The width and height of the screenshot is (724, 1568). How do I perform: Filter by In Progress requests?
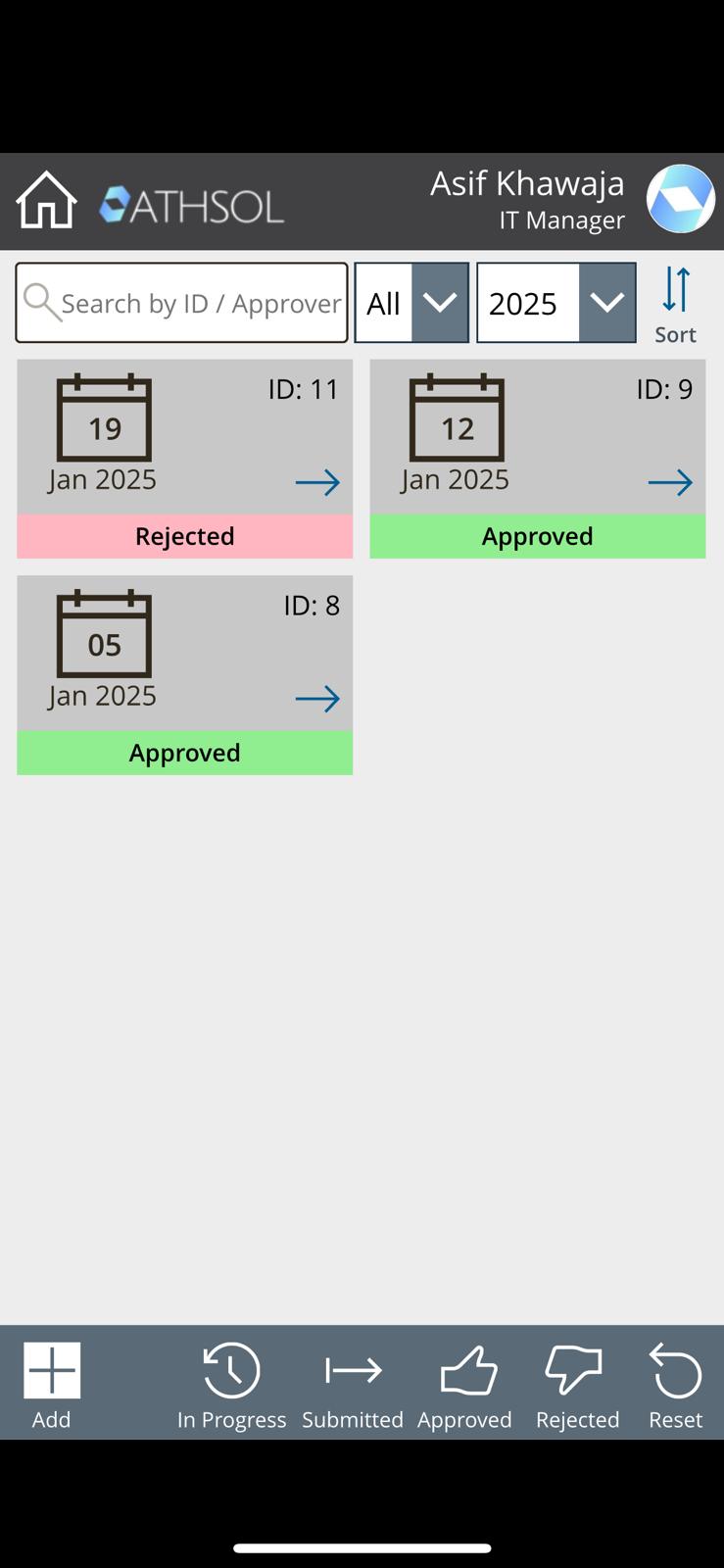231,1383
